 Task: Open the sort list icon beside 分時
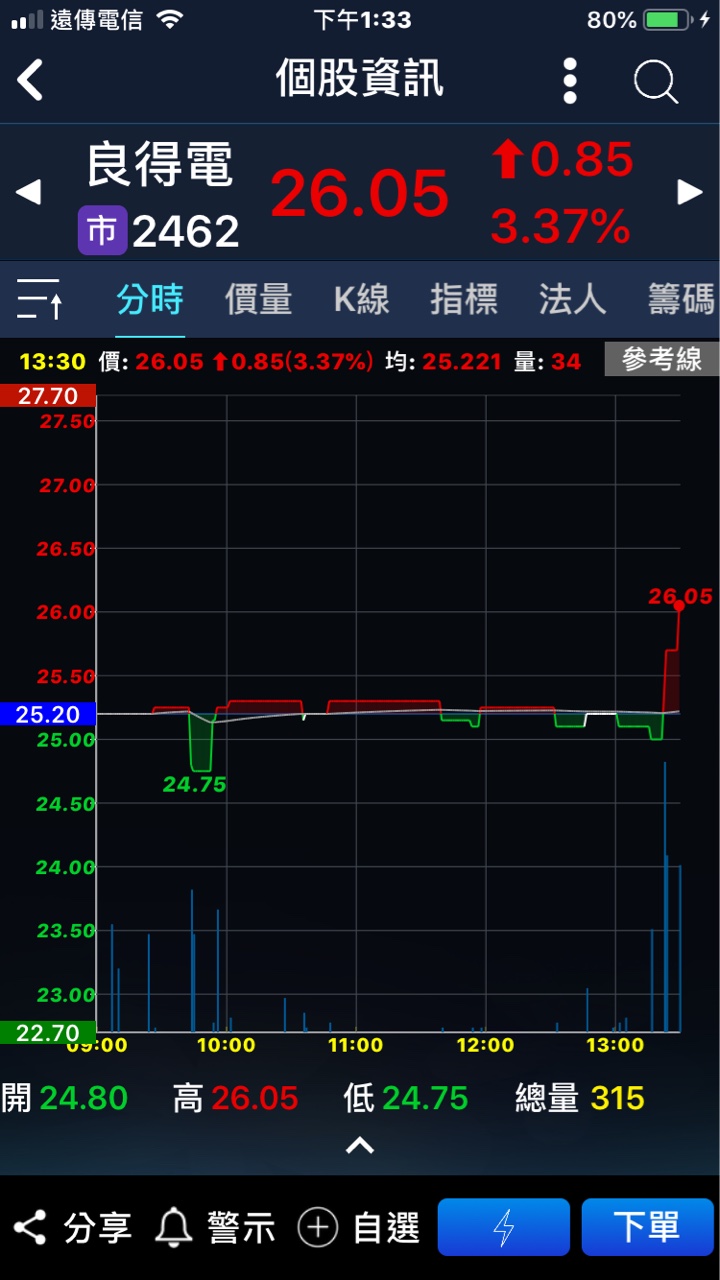(40, 299)
